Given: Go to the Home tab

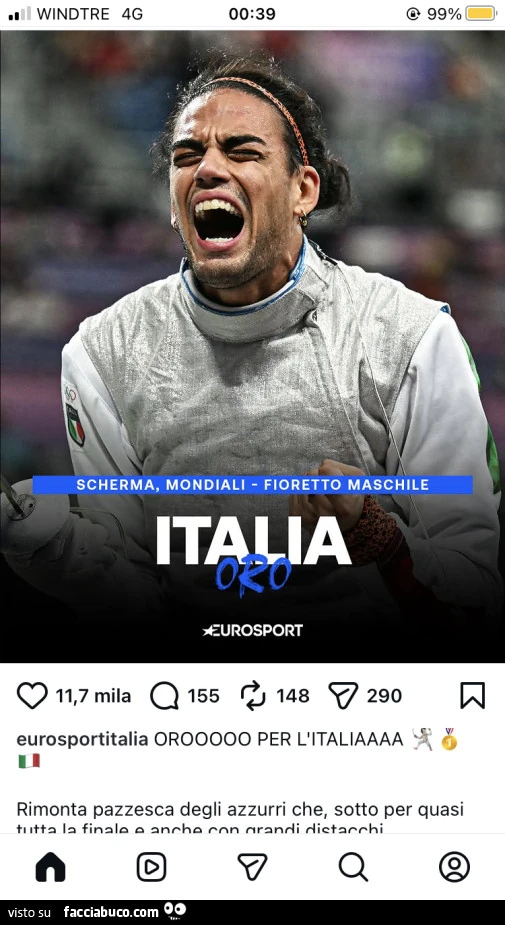Looking at the screenshot, I should 51,867.
